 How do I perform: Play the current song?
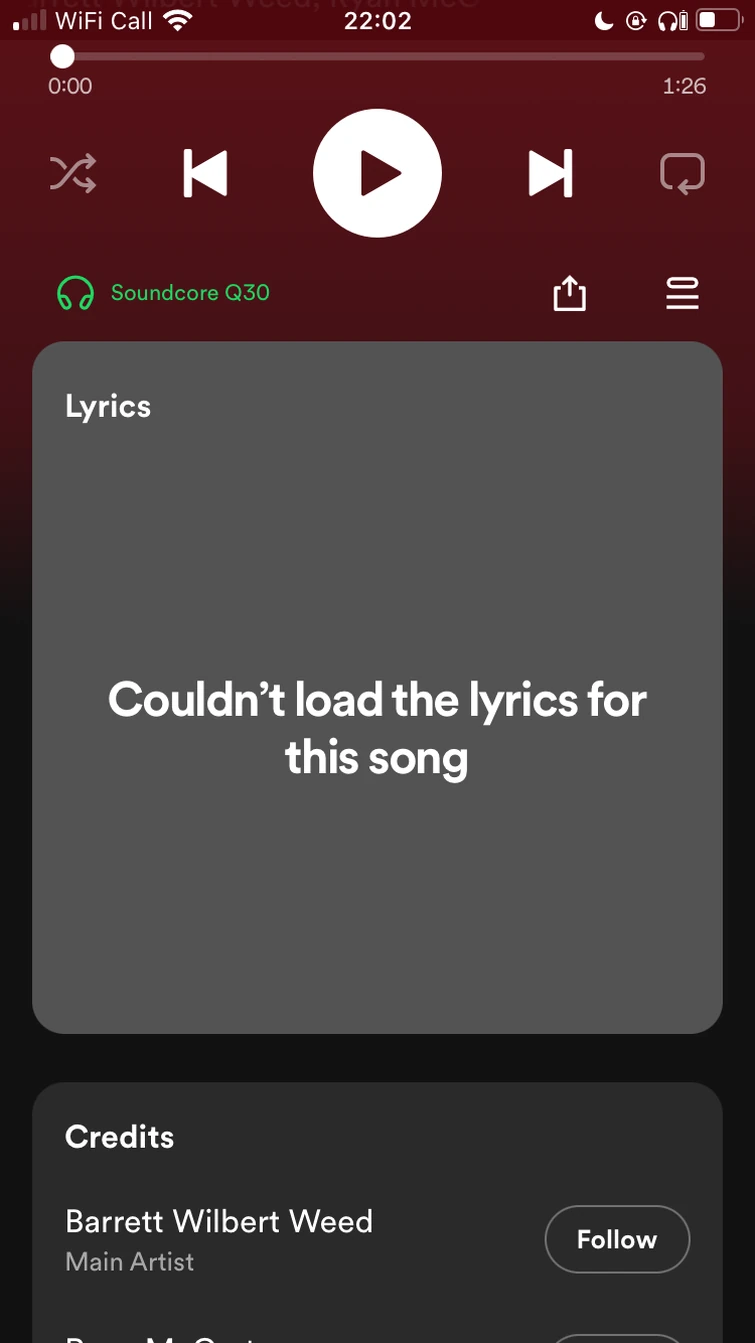coord(377,173)
